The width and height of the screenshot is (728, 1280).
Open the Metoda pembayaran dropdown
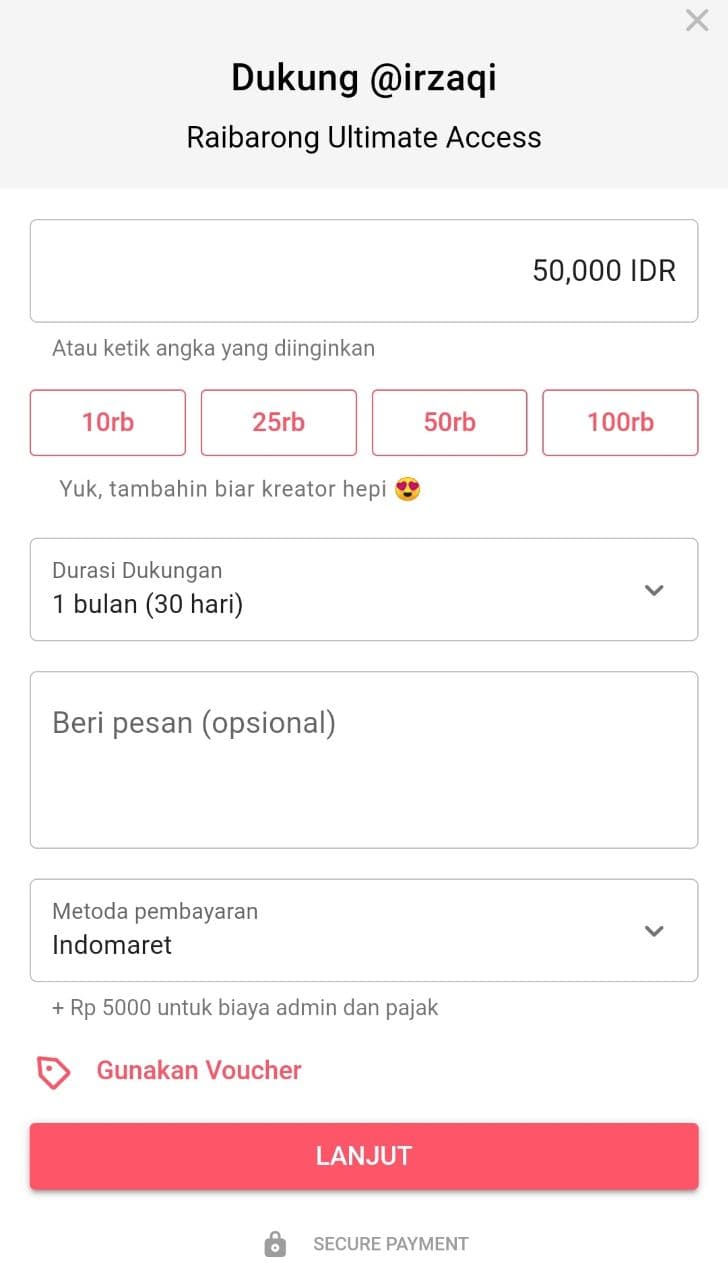click(x=364, y=930)
